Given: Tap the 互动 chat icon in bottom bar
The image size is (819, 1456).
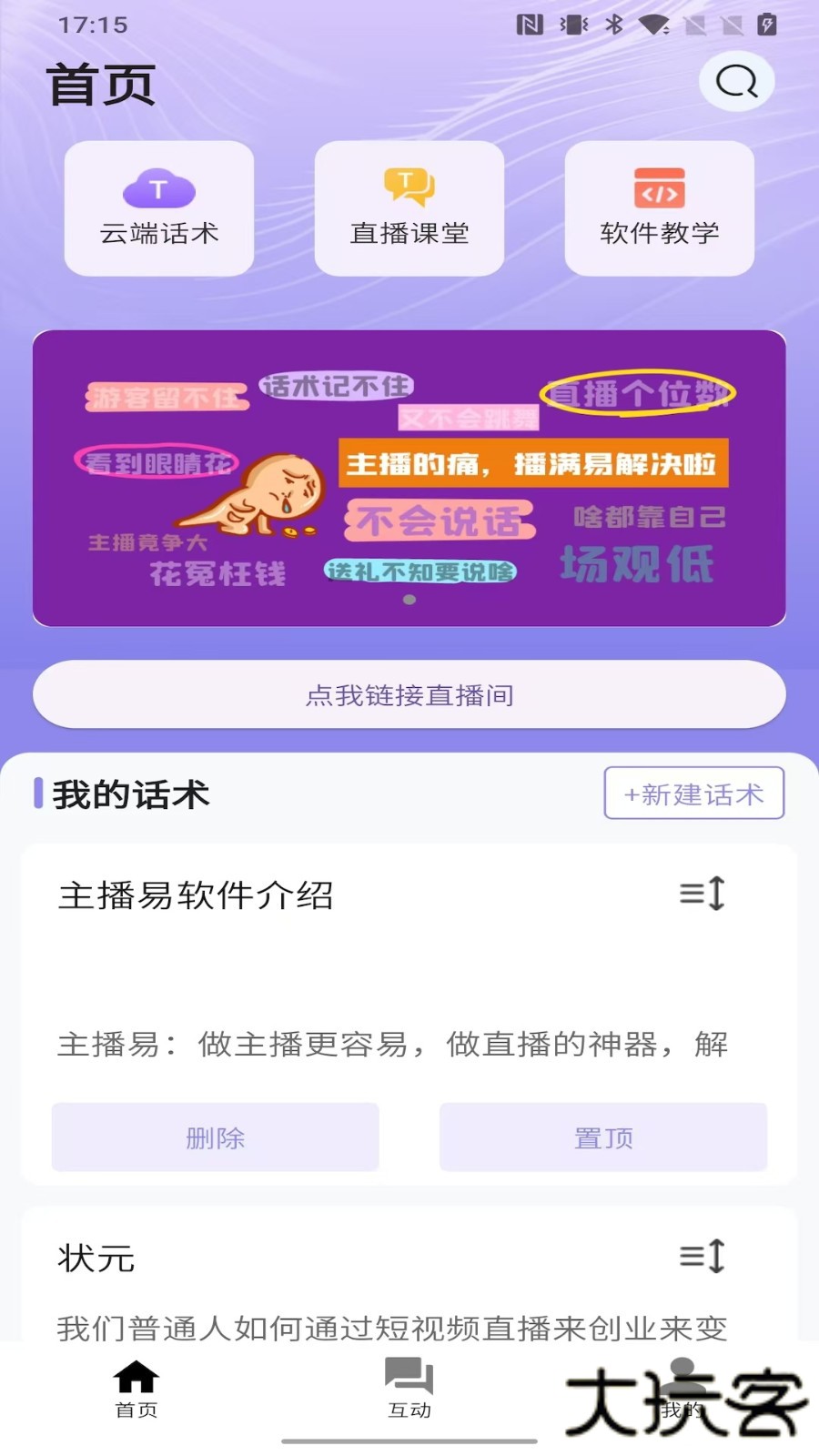Looking at the screenshot, I should pyautogui.click(x=409, y=1377).
